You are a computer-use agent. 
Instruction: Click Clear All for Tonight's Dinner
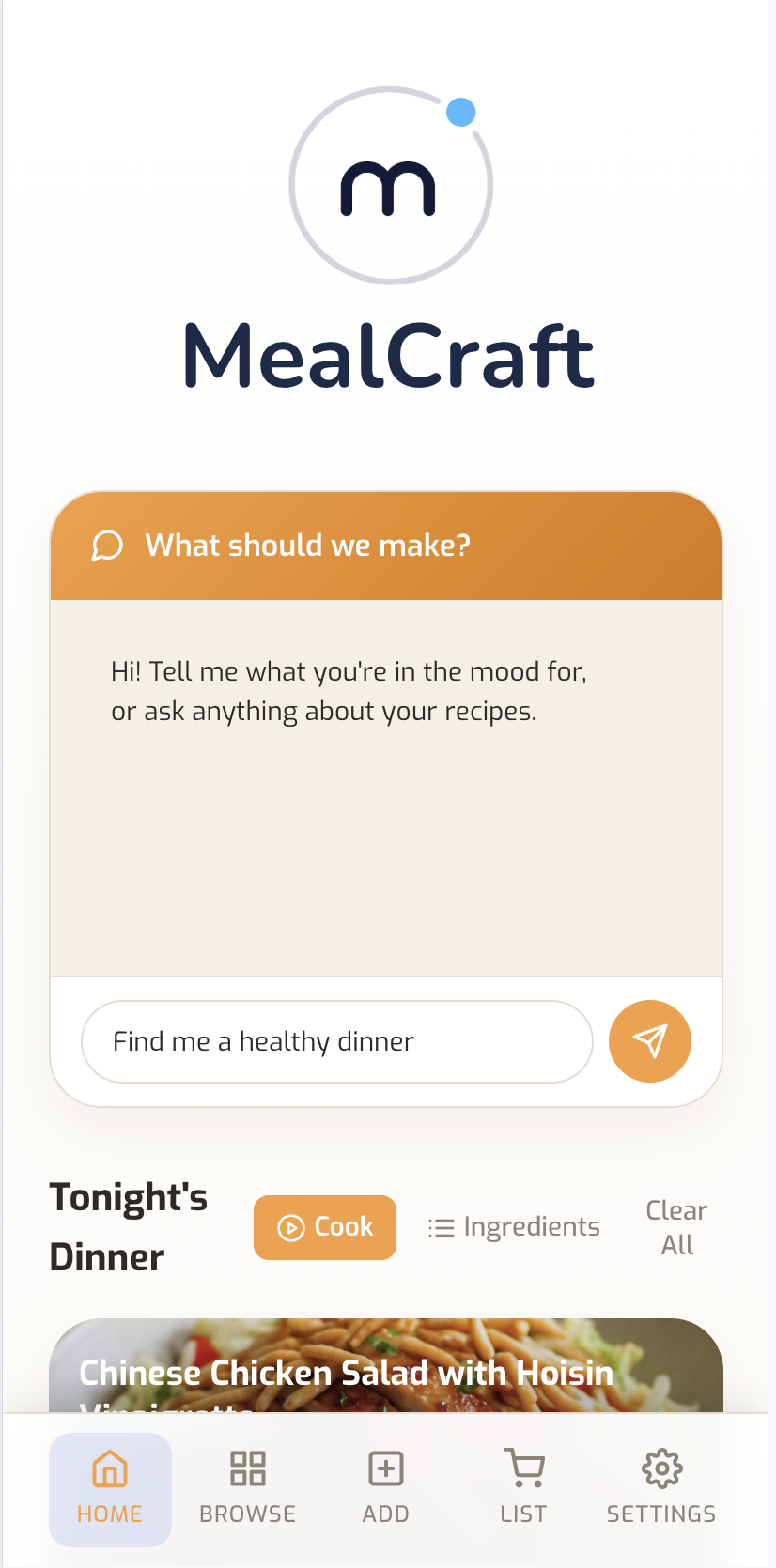click(x=675, y=1227)
